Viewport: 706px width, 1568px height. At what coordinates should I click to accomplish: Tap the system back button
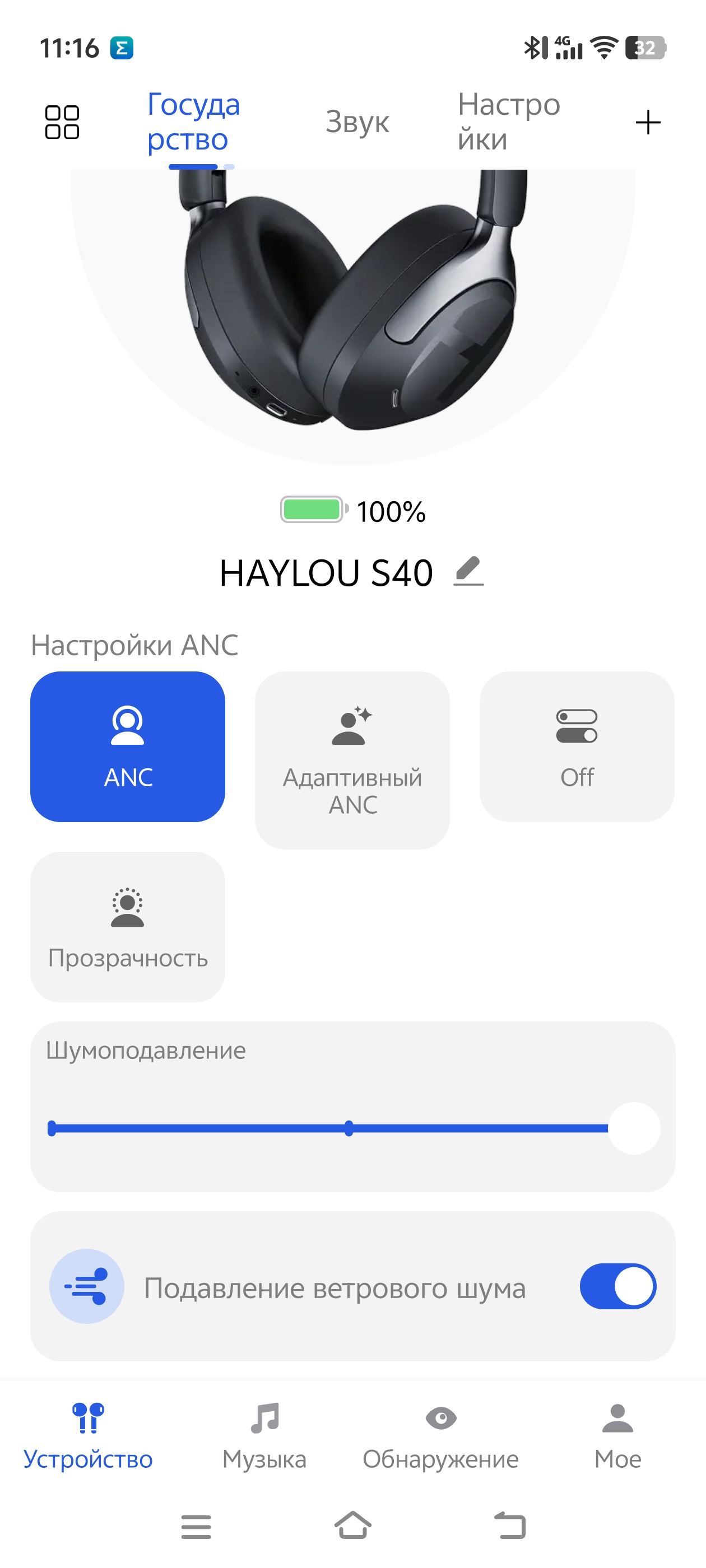(x=509, y=1525)
